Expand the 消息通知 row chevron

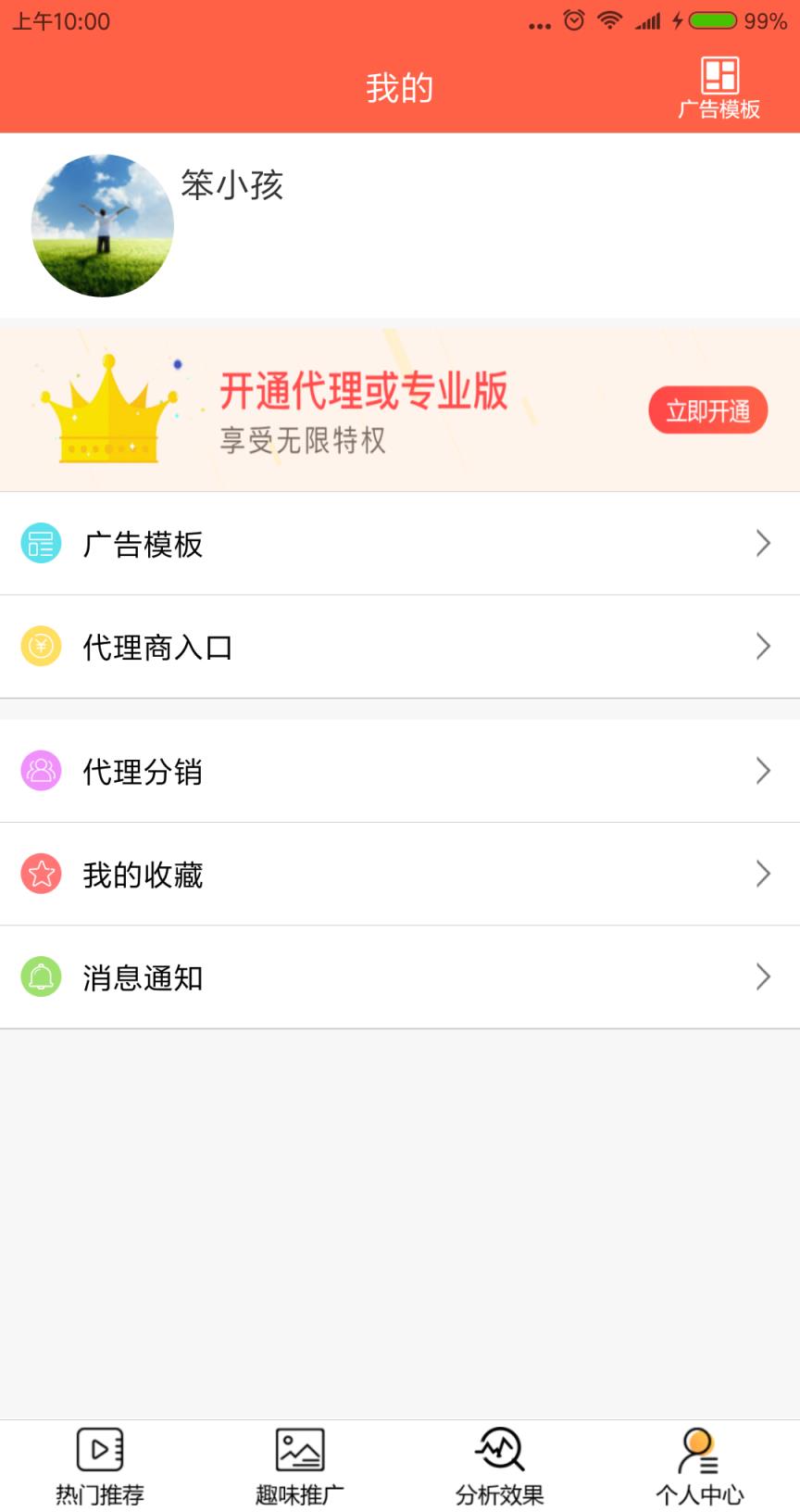click(762, 976)
